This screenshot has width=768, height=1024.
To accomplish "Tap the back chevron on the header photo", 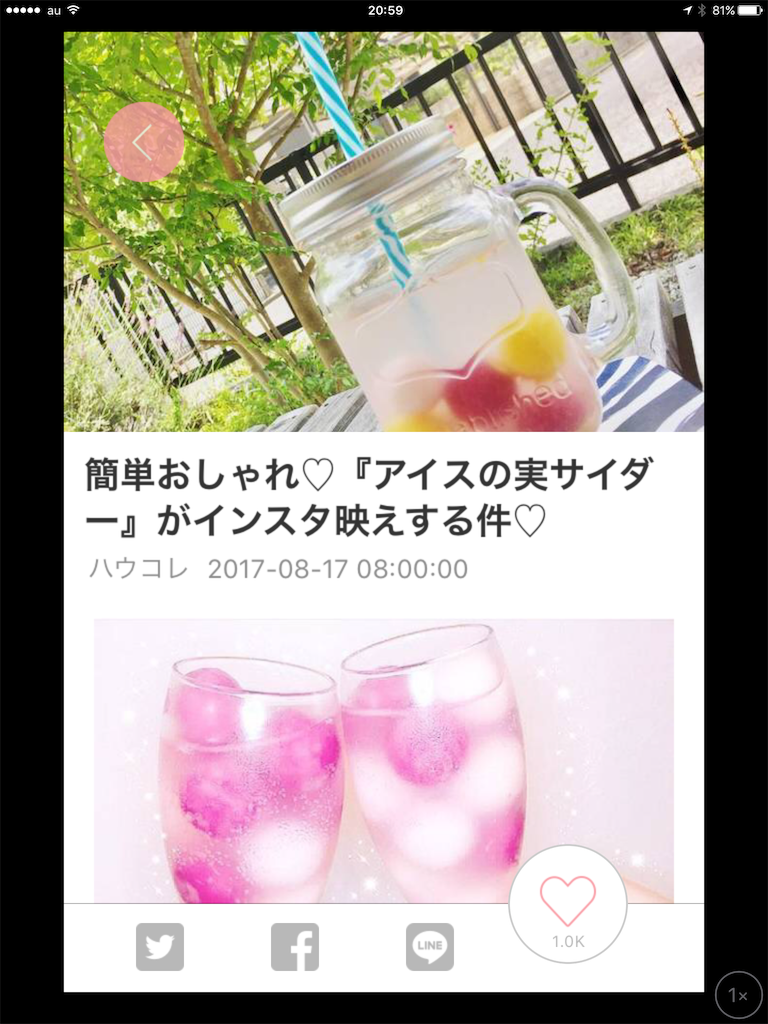I will (145, 143).
